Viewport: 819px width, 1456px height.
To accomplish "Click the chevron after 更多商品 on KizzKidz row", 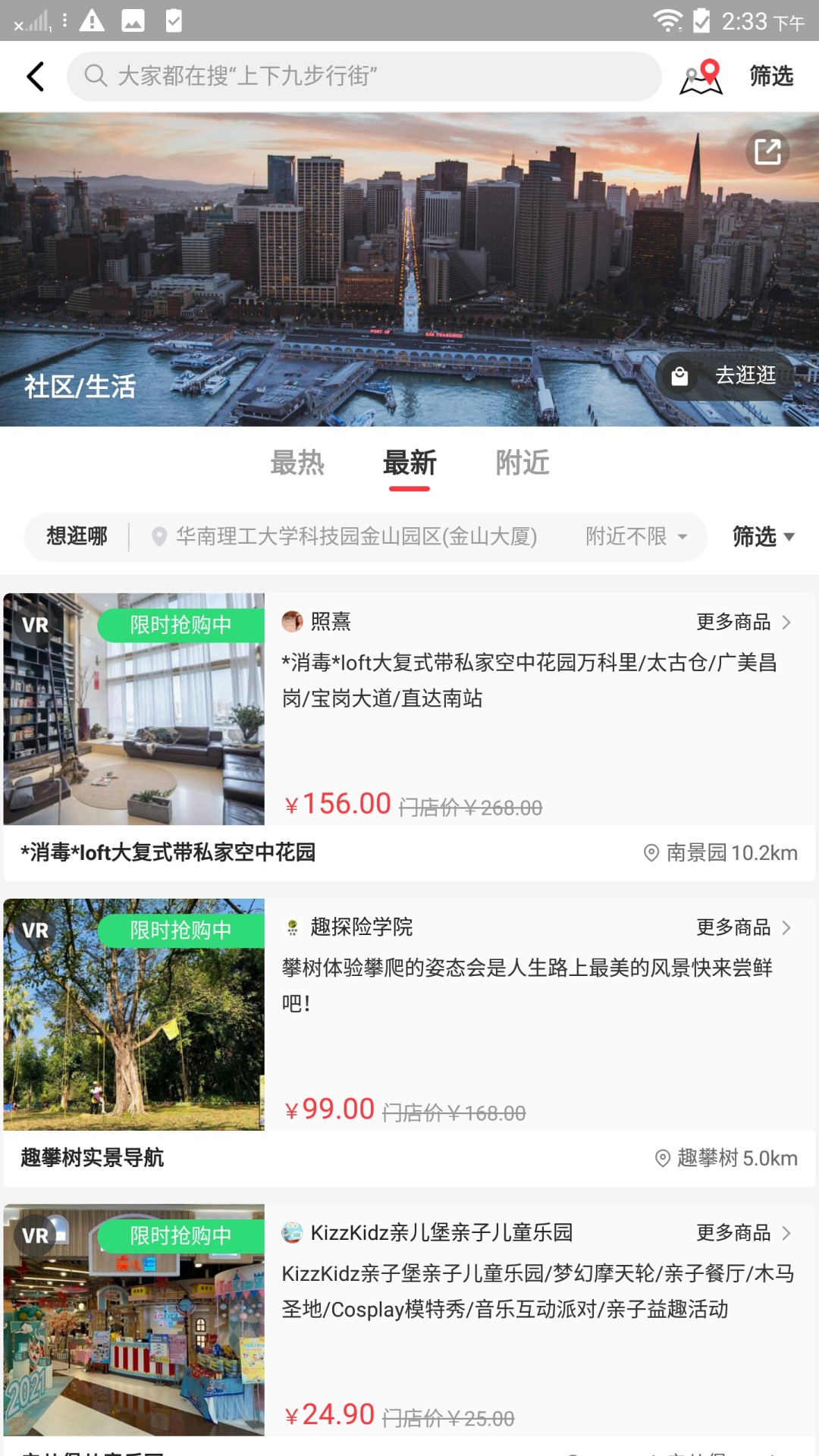I will click(786, 1233).
